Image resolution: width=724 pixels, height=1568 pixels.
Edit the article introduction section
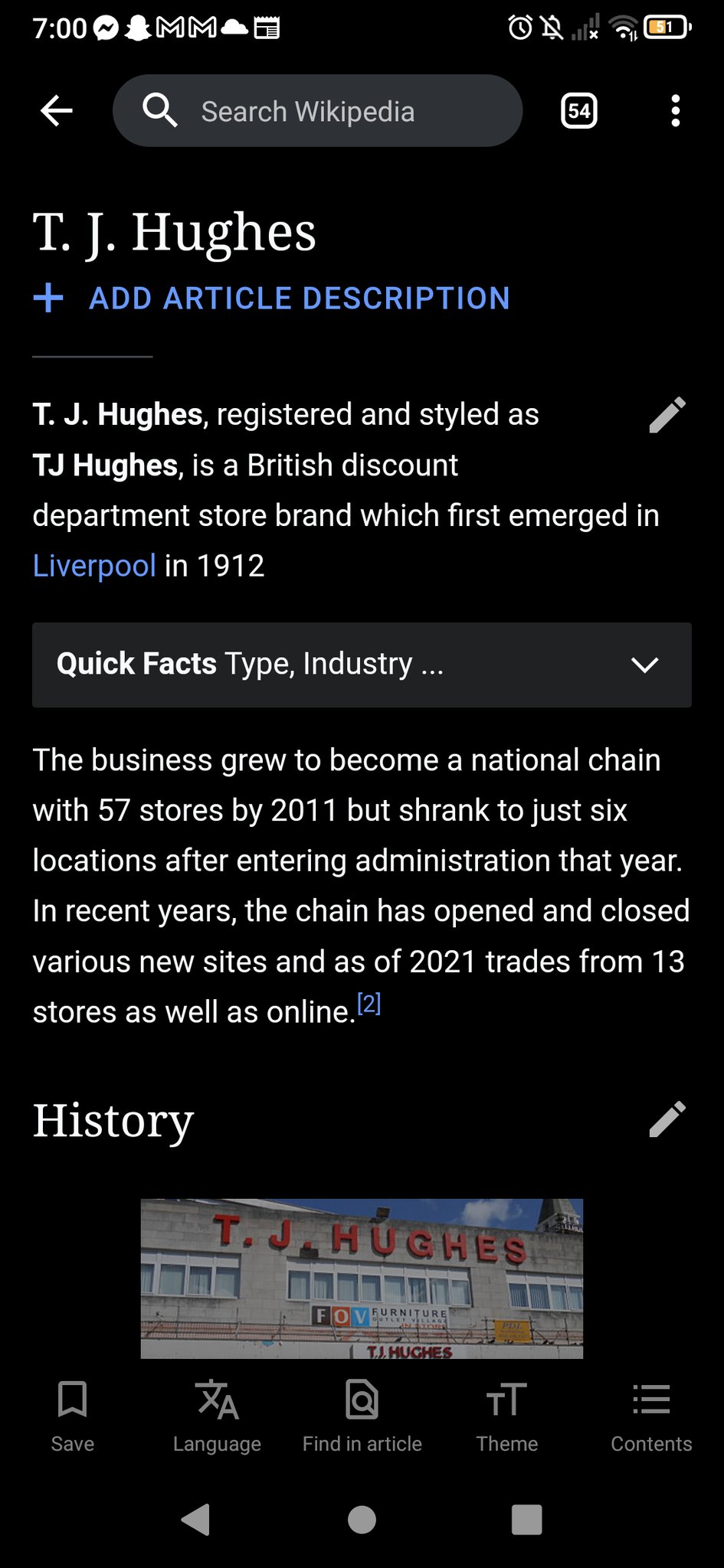point(667,415)
